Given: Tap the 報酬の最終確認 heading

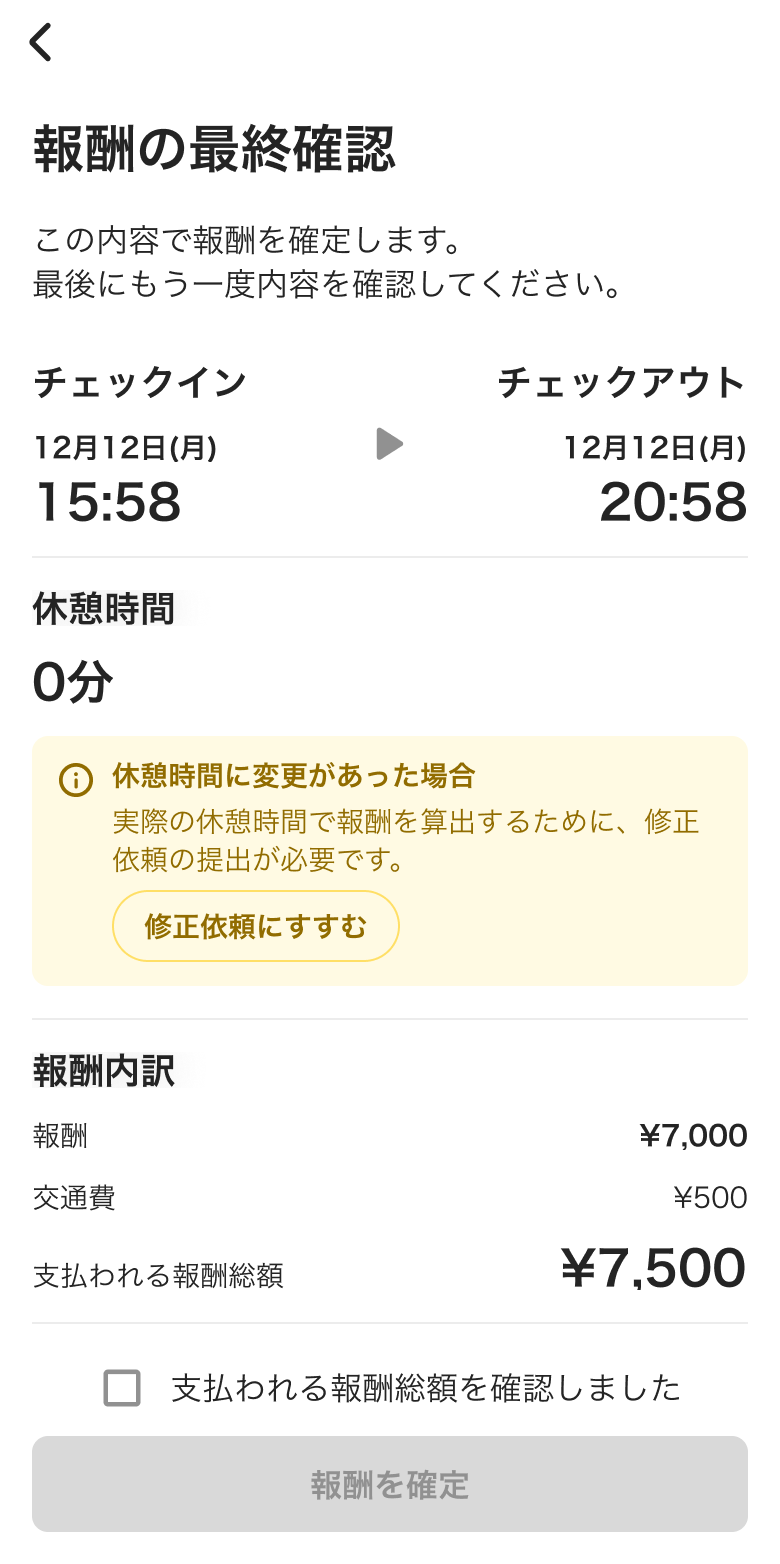Looking at the screenshot, I should (x=215, y=143).
